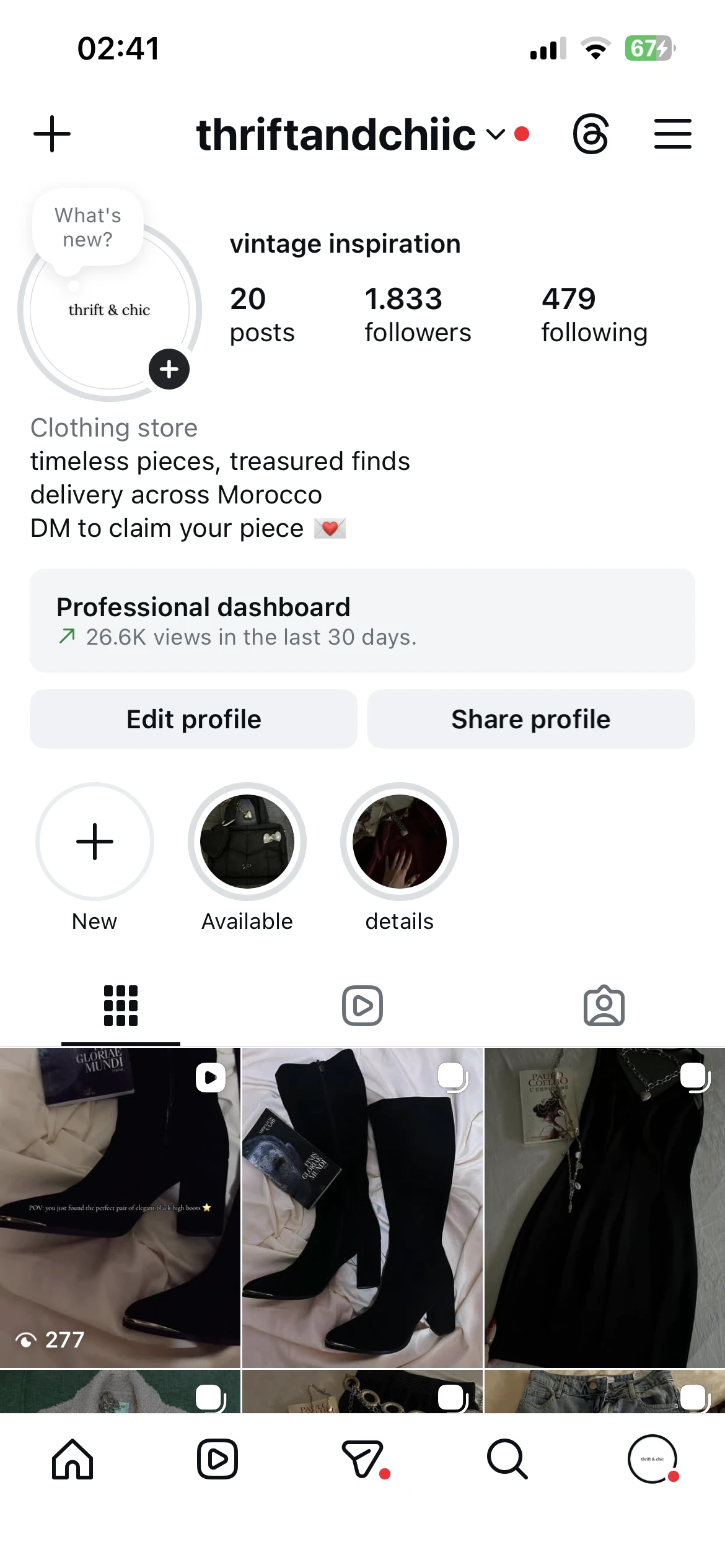Tap the Share profile button

[x=530, y=719]
